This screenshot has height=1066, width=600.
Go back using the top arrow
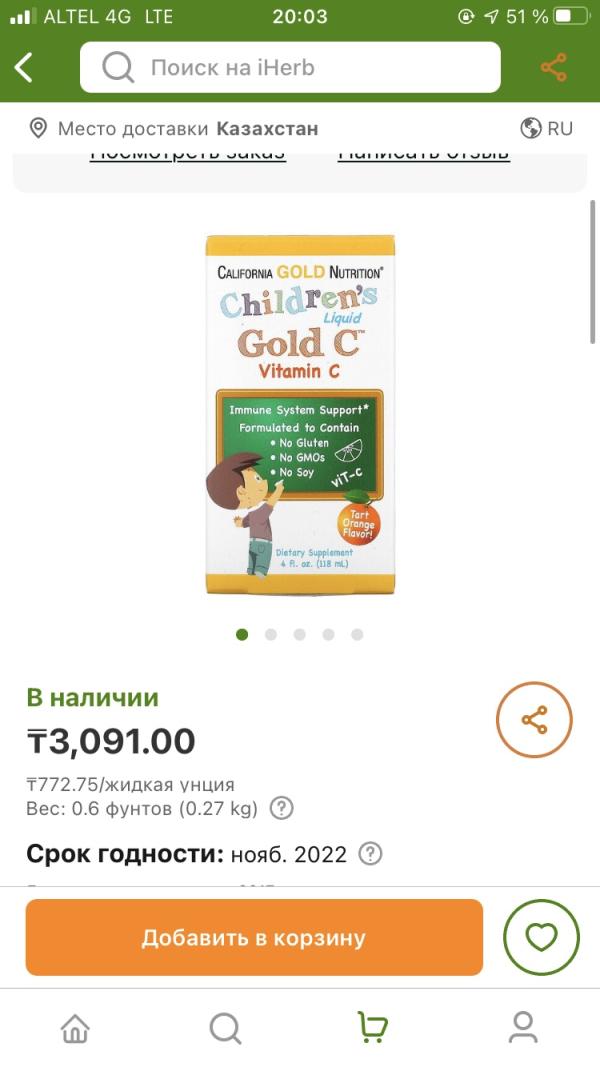point(24,68)
